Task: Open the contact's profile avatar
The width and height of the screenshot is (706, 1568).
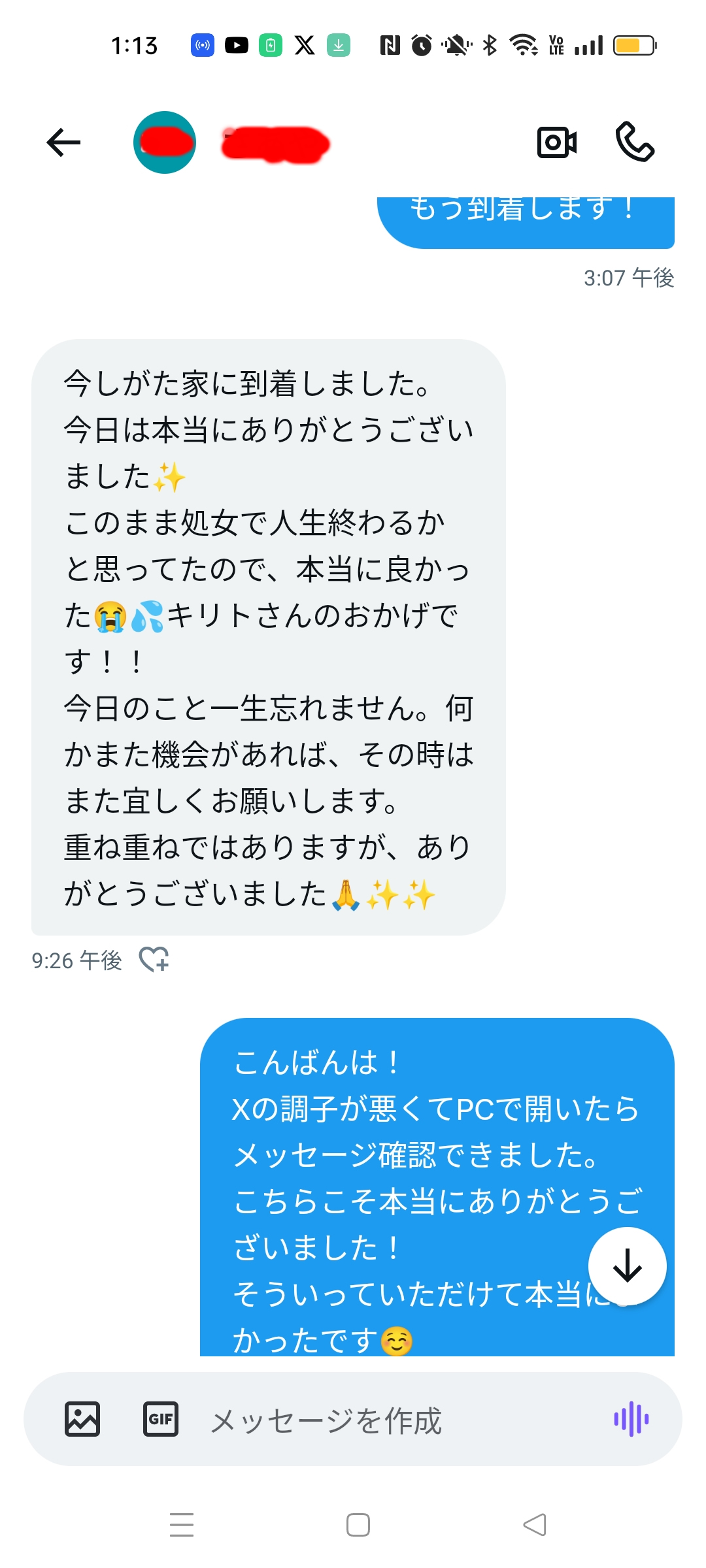Action: pos(165,142)
